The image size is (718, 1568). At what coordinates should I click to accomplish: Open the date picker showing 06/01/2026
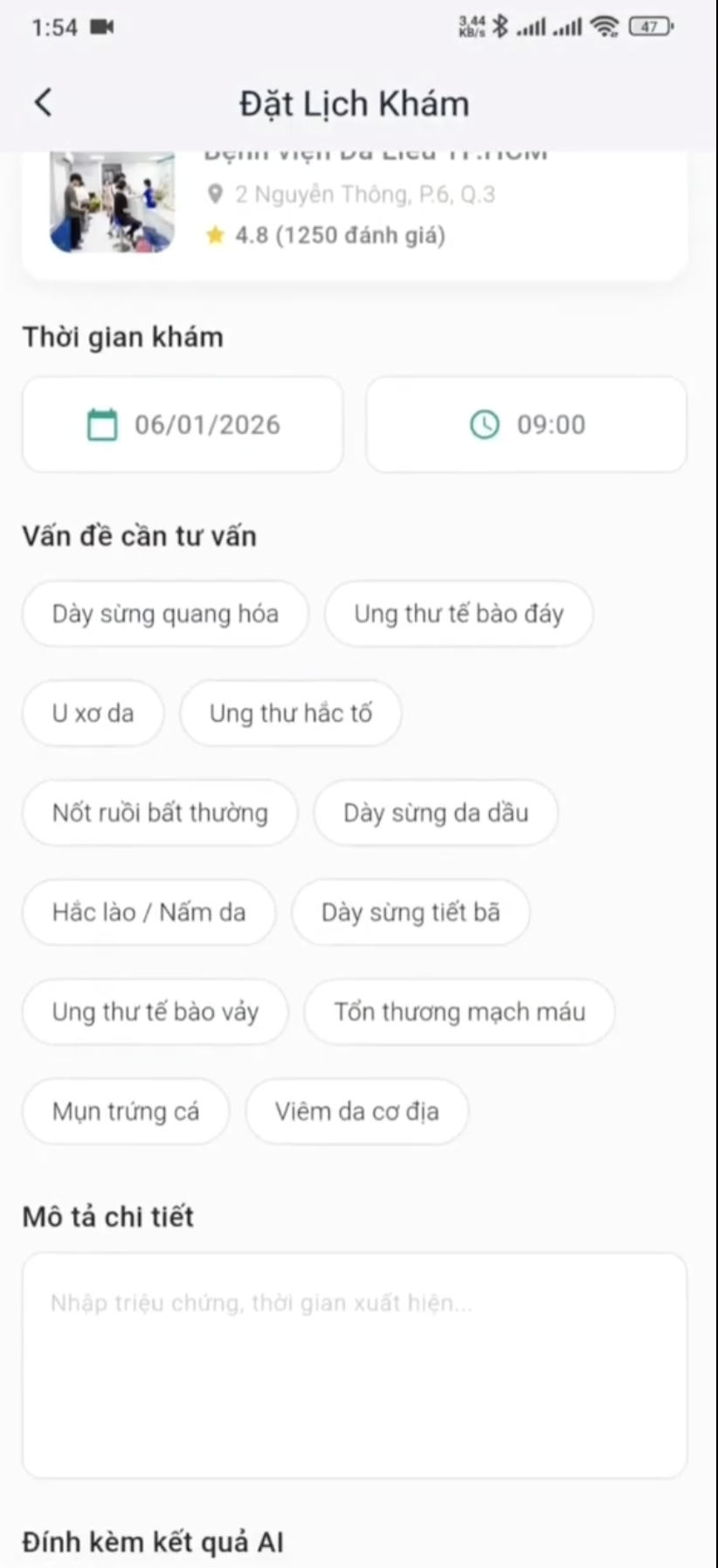point(183,425)
